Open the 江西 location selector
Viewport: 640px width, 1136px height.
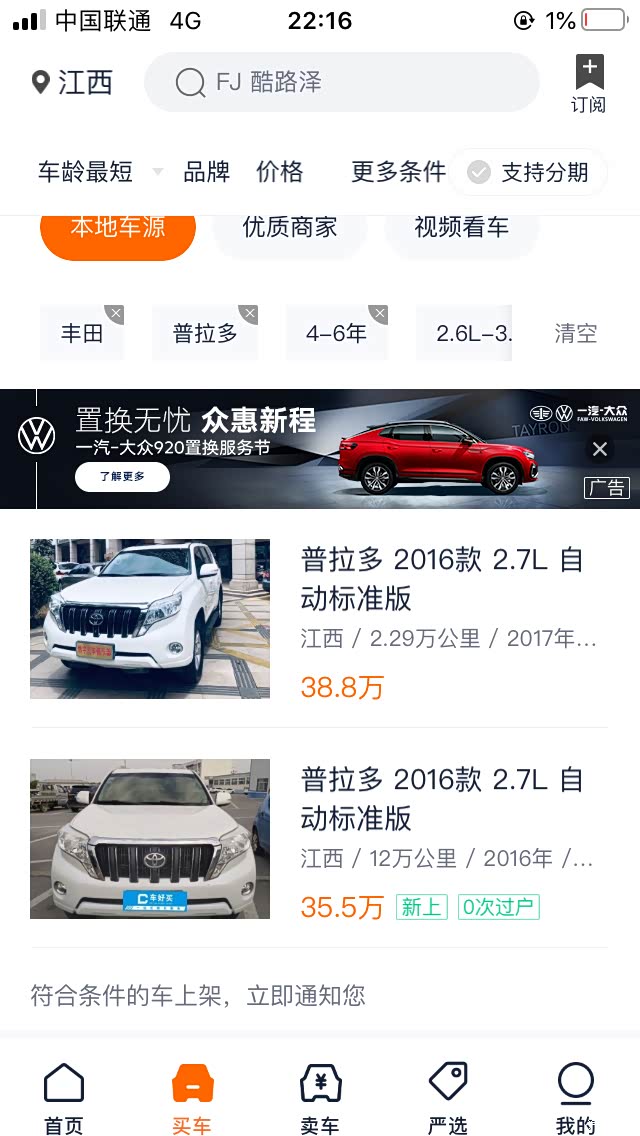[72, 82]
